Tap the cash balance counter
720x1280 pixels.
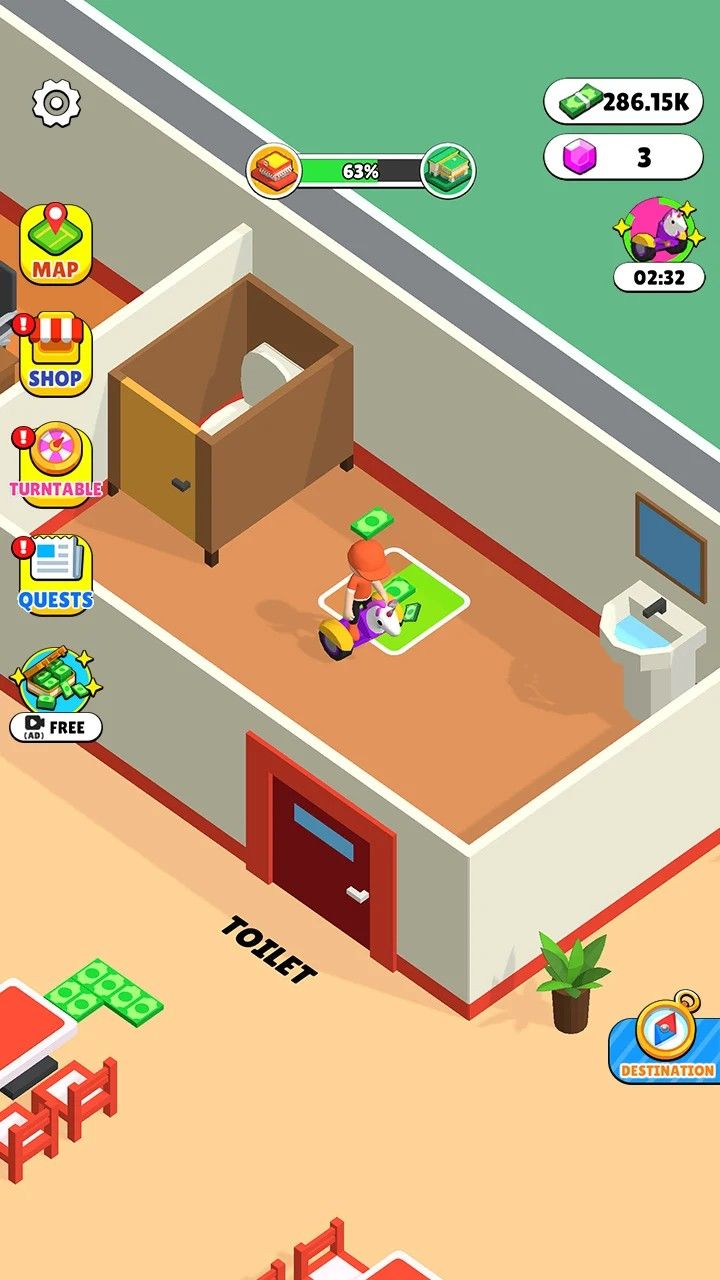tap(624, 101)
